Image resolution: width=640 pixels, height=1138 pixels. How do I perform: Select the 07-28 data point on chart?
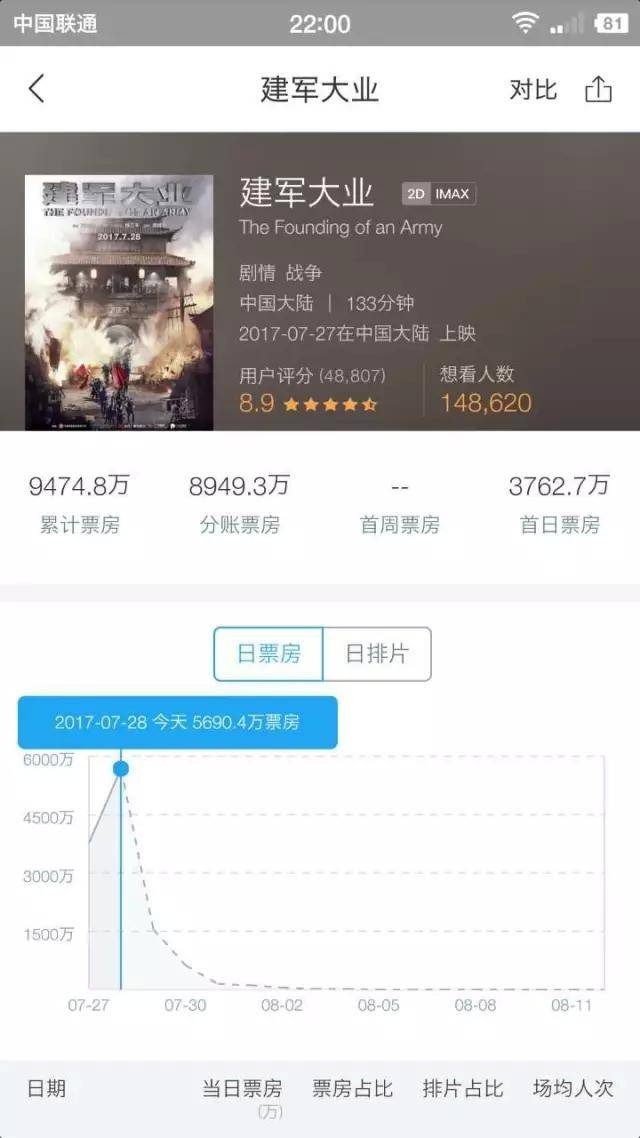coord(121,768)
